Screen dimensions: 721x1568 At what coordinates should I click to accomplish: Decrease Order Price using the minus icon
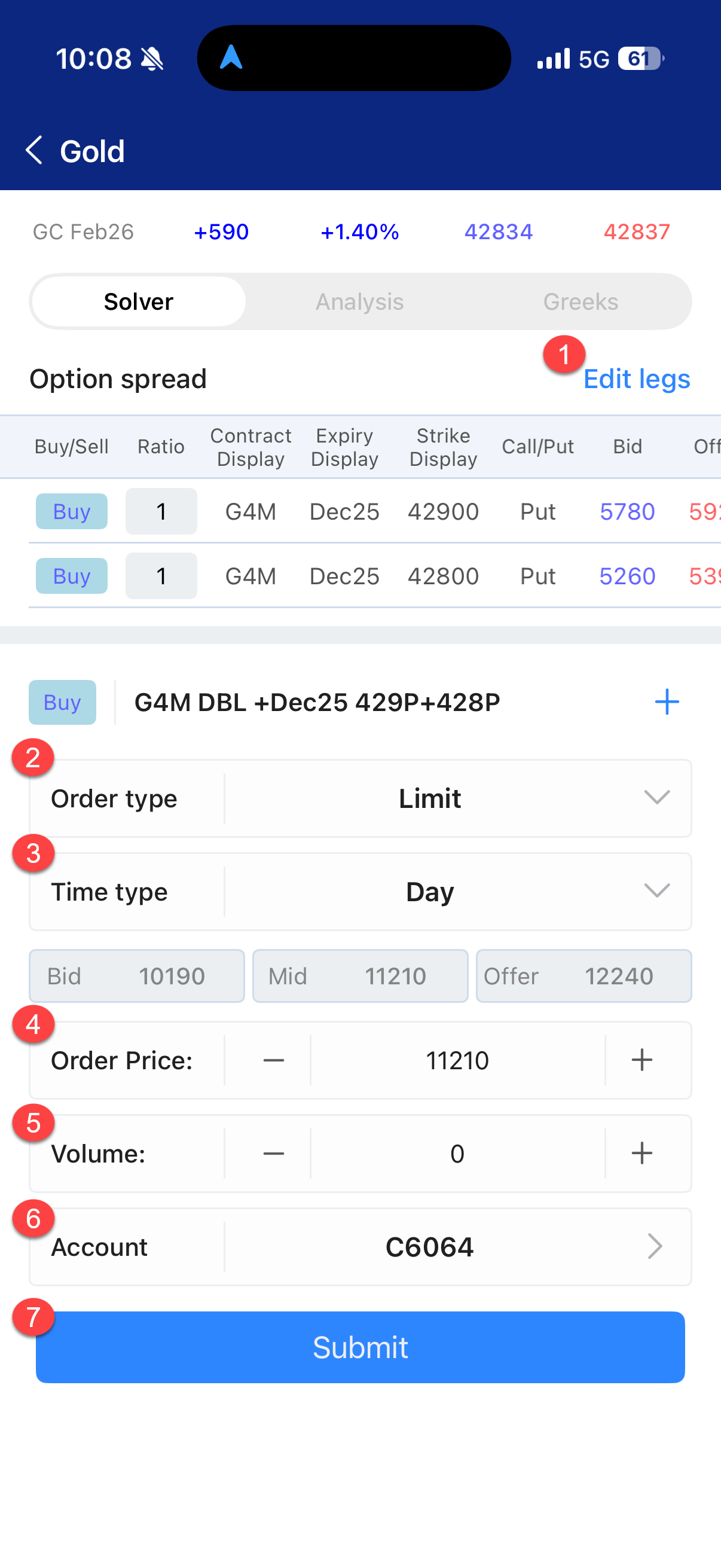[273, 1060]
